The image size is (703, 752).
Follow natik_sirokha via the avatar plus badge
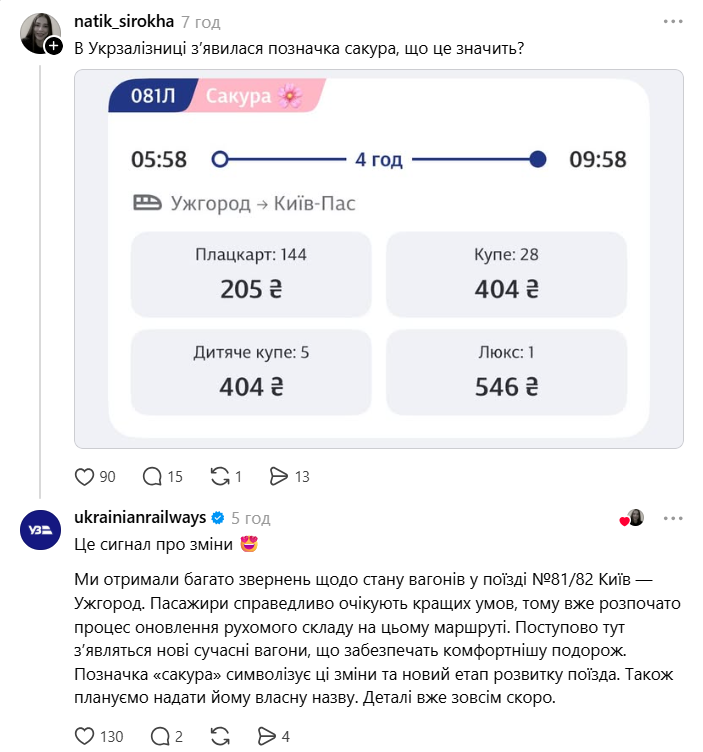point(53,46)
